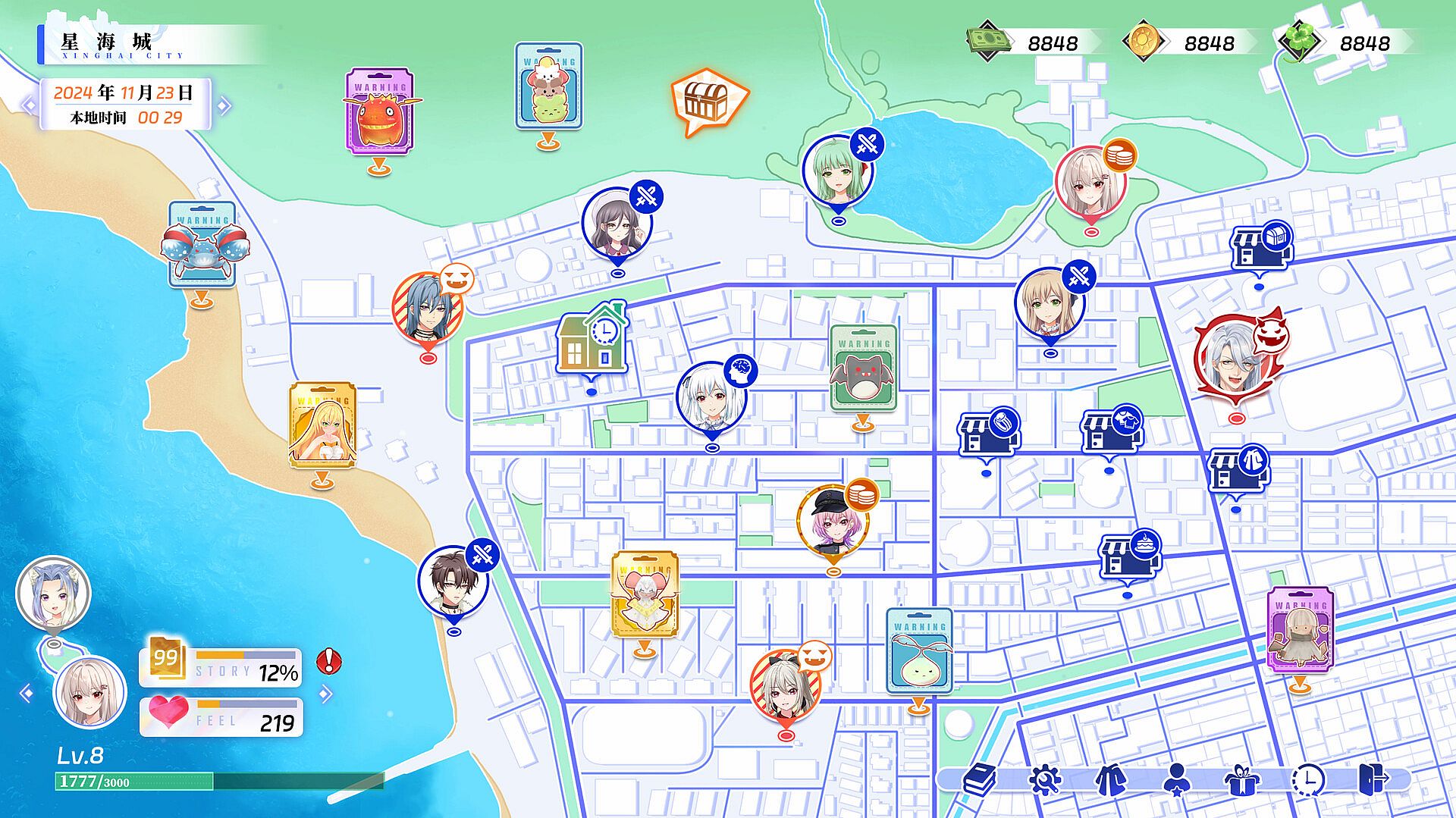Select the bat monster warning card
The height and width of the screenshot is (818, 1456).
click(x=863, y=369)
